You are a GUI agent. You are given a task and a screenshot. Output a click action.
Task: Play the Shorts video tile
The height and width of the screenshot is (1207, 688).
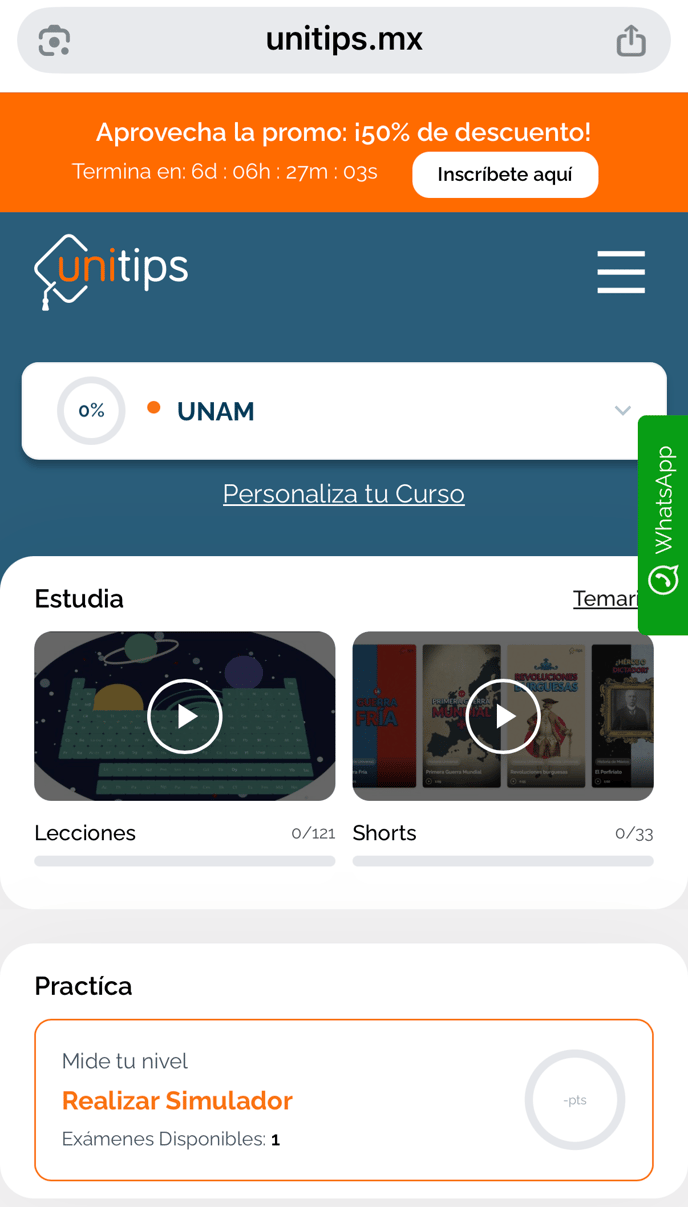coord(503,716)
